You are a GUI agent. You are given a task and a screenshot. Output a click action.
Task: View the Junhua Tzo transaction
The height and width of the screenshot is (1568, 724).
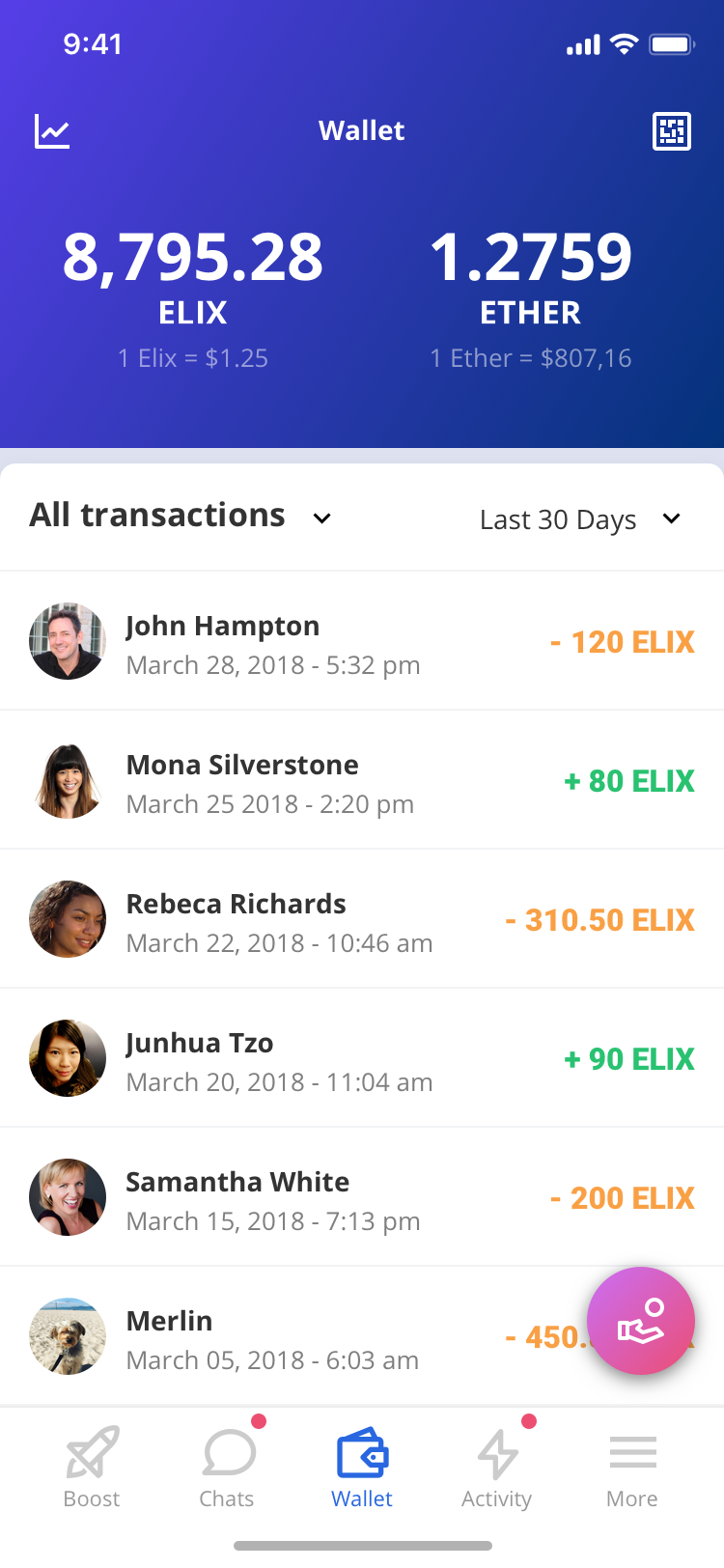pos(362,1058)
